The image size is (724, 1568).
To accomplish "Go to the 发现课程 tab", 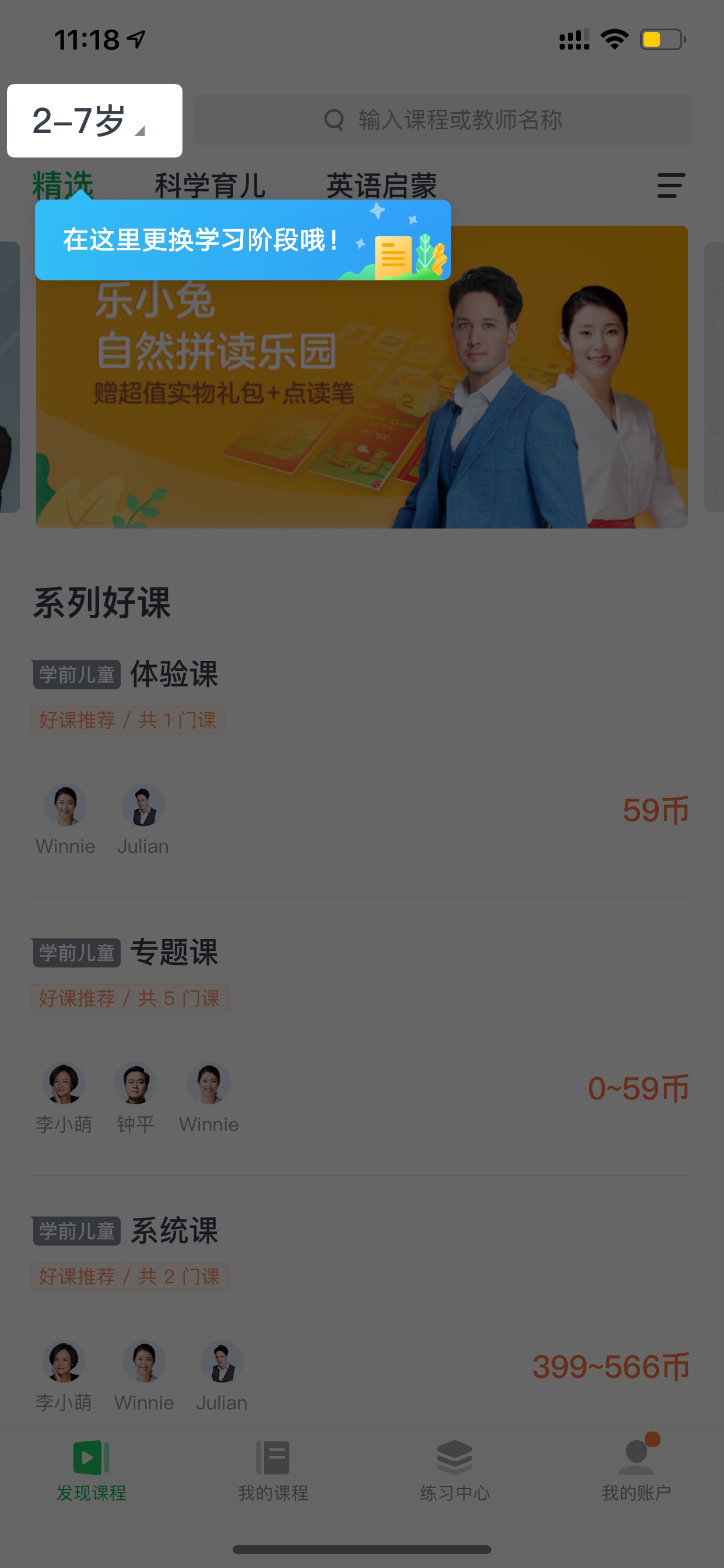I will pos(92,1470).
